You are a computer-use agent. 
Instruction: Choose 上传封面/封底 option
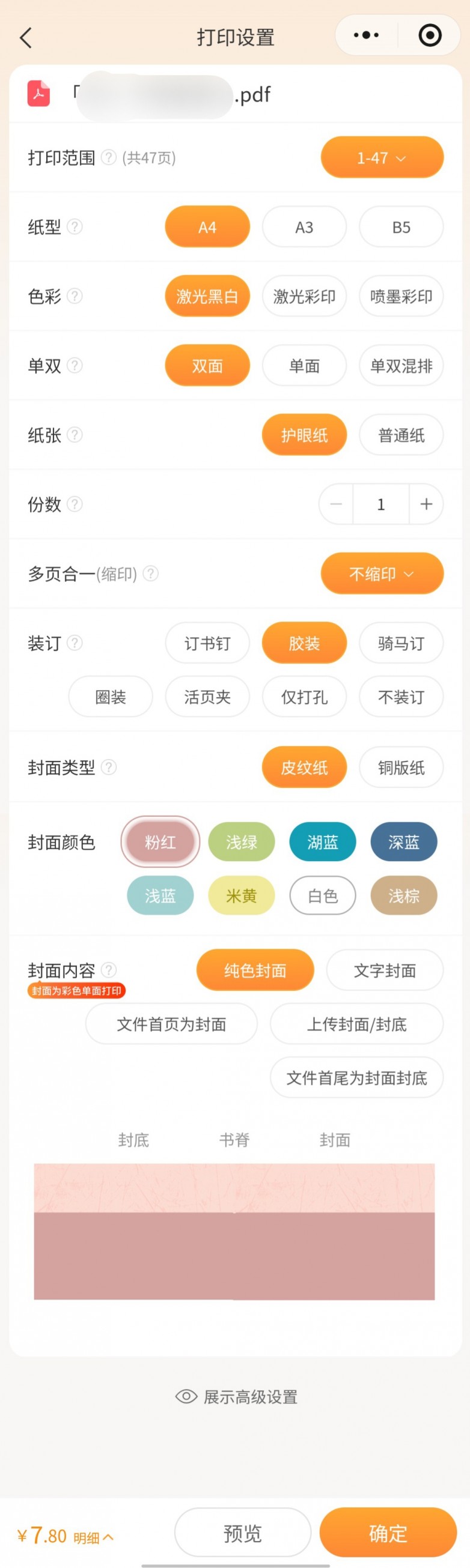coord(356,1025)
